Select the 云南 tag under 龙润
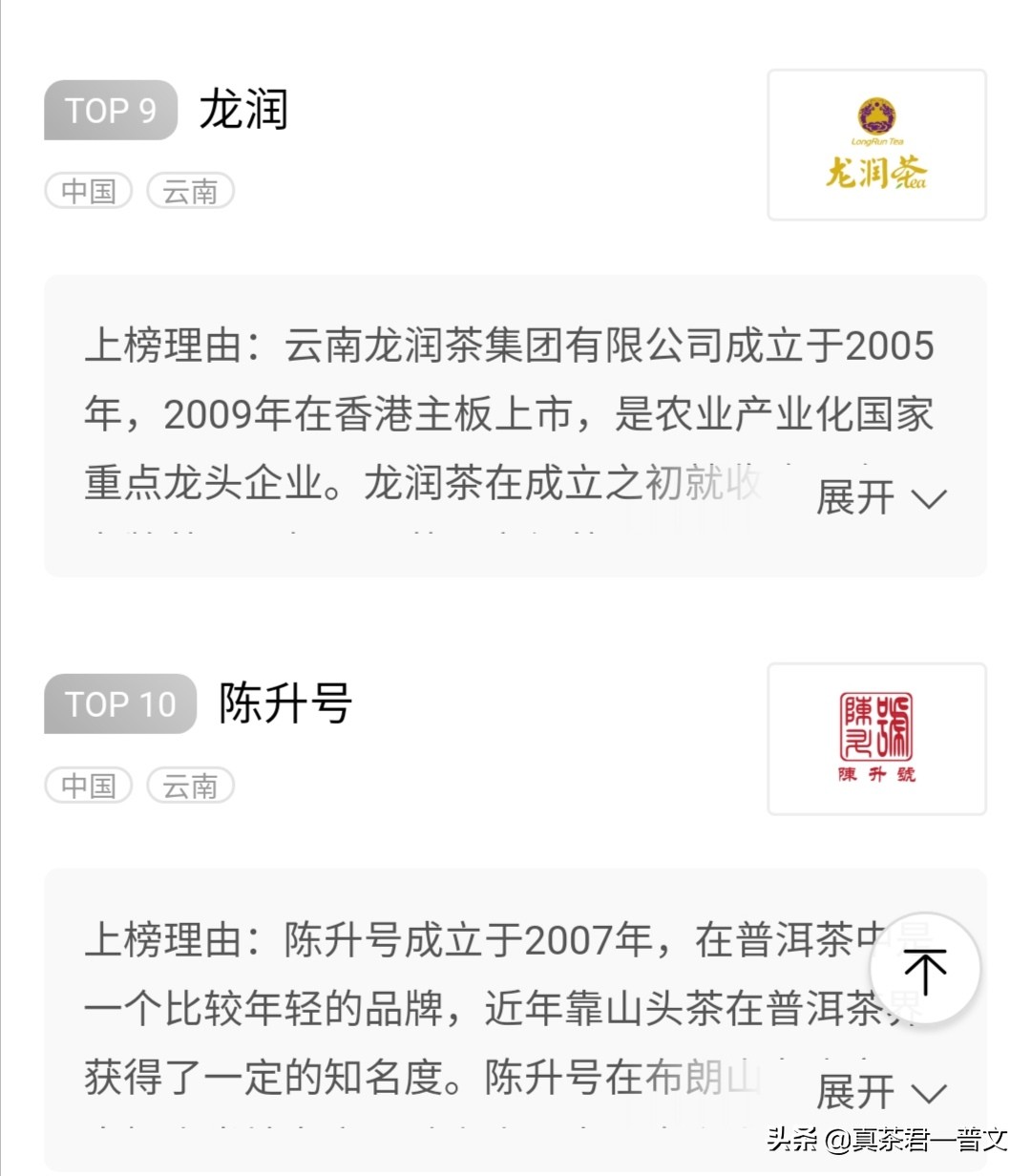1031x1176 pixels. pos(190,191)
